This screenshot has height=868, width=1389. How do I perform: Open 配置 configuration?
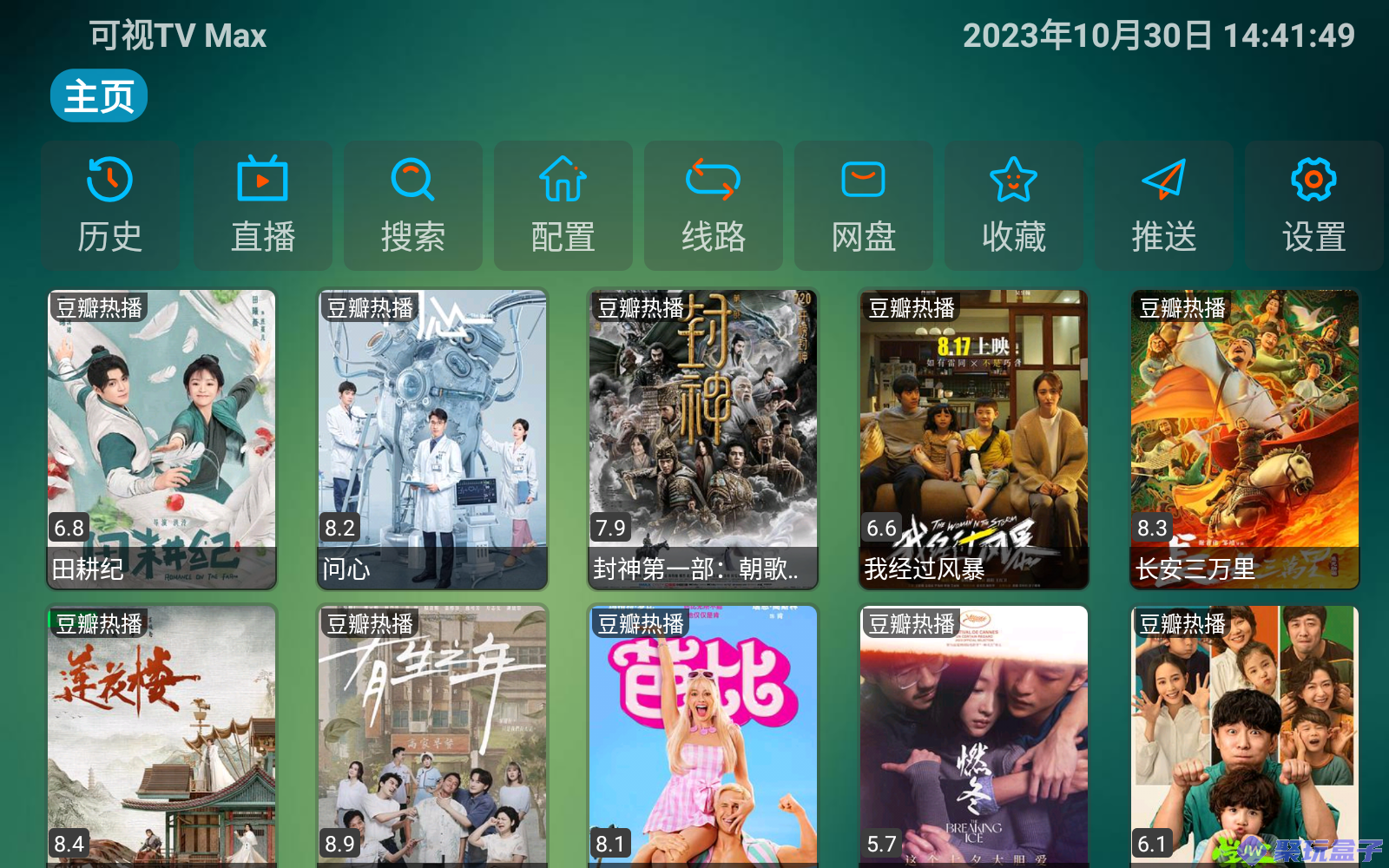click(563, 206)
